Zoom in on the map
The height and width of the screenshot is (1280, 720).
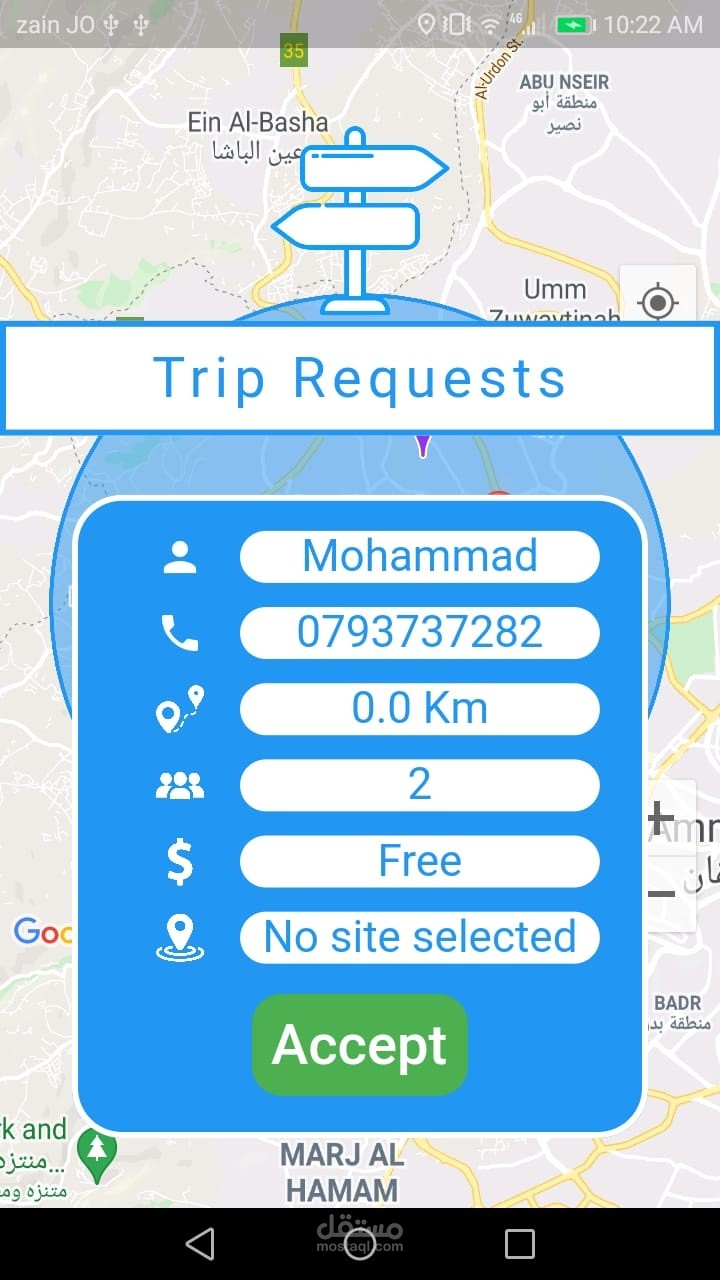point(662,819)
